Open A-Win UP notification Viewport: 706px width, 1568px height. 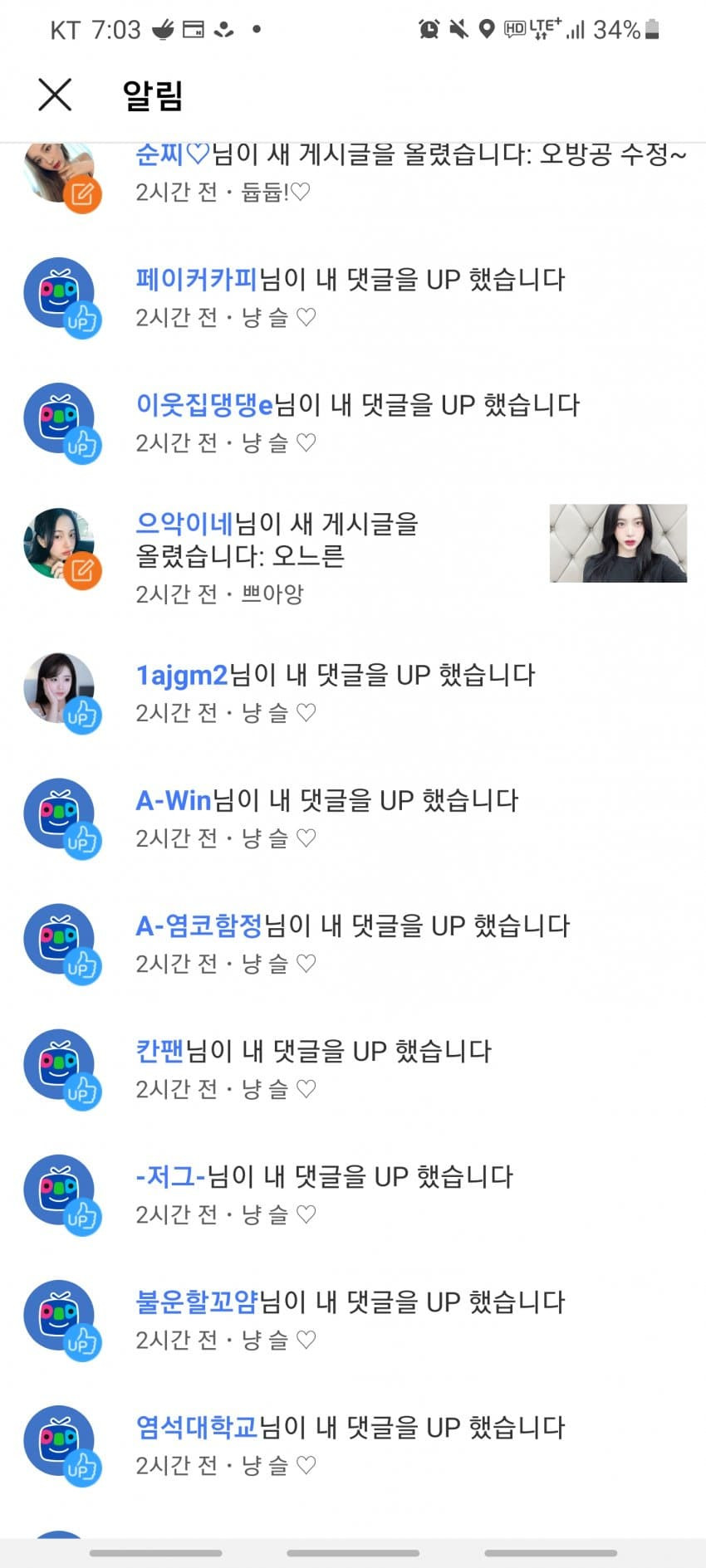[x=326, y=817]
